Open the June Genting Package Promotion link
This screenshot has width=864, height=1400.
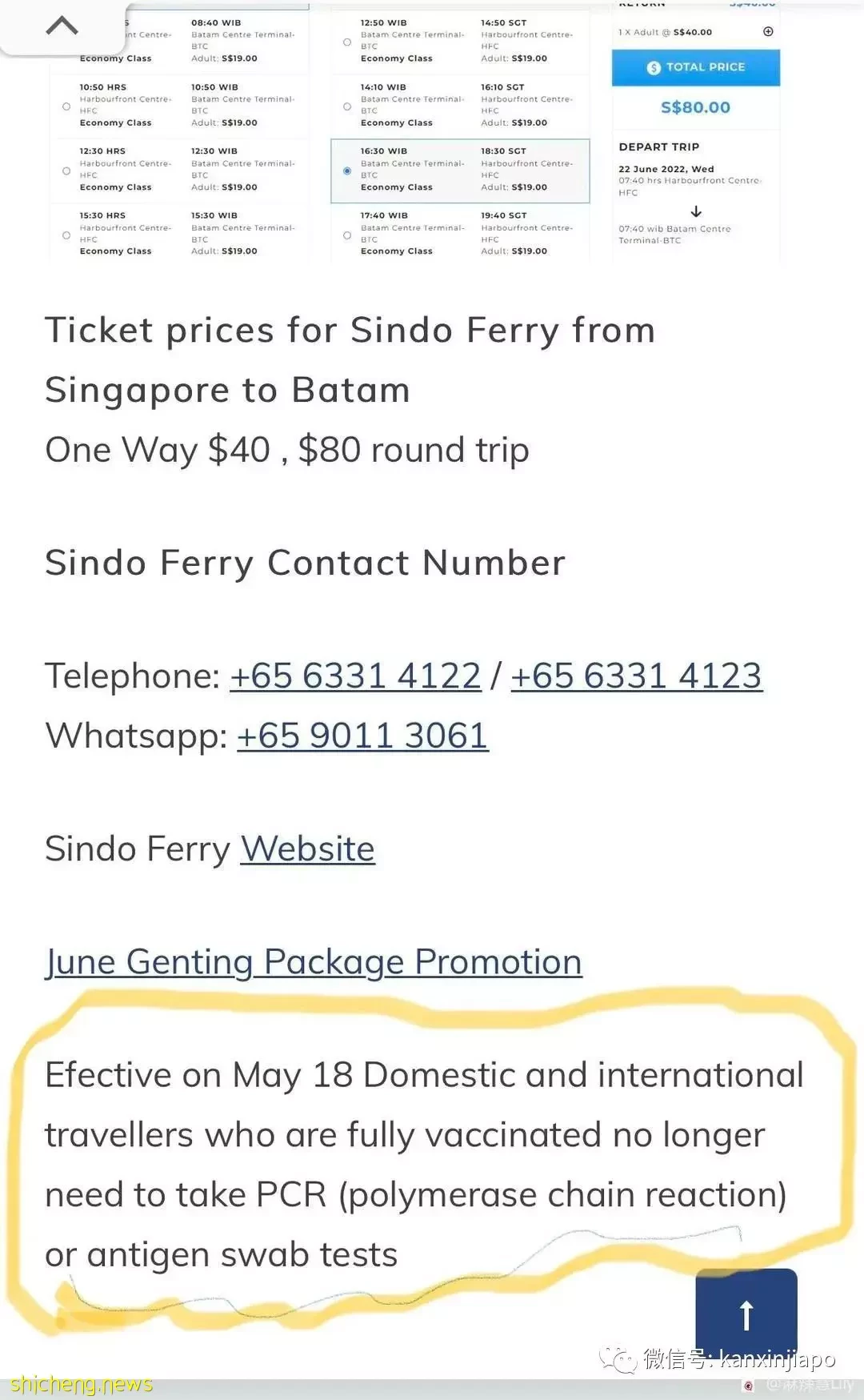click(x=314, y=963)
